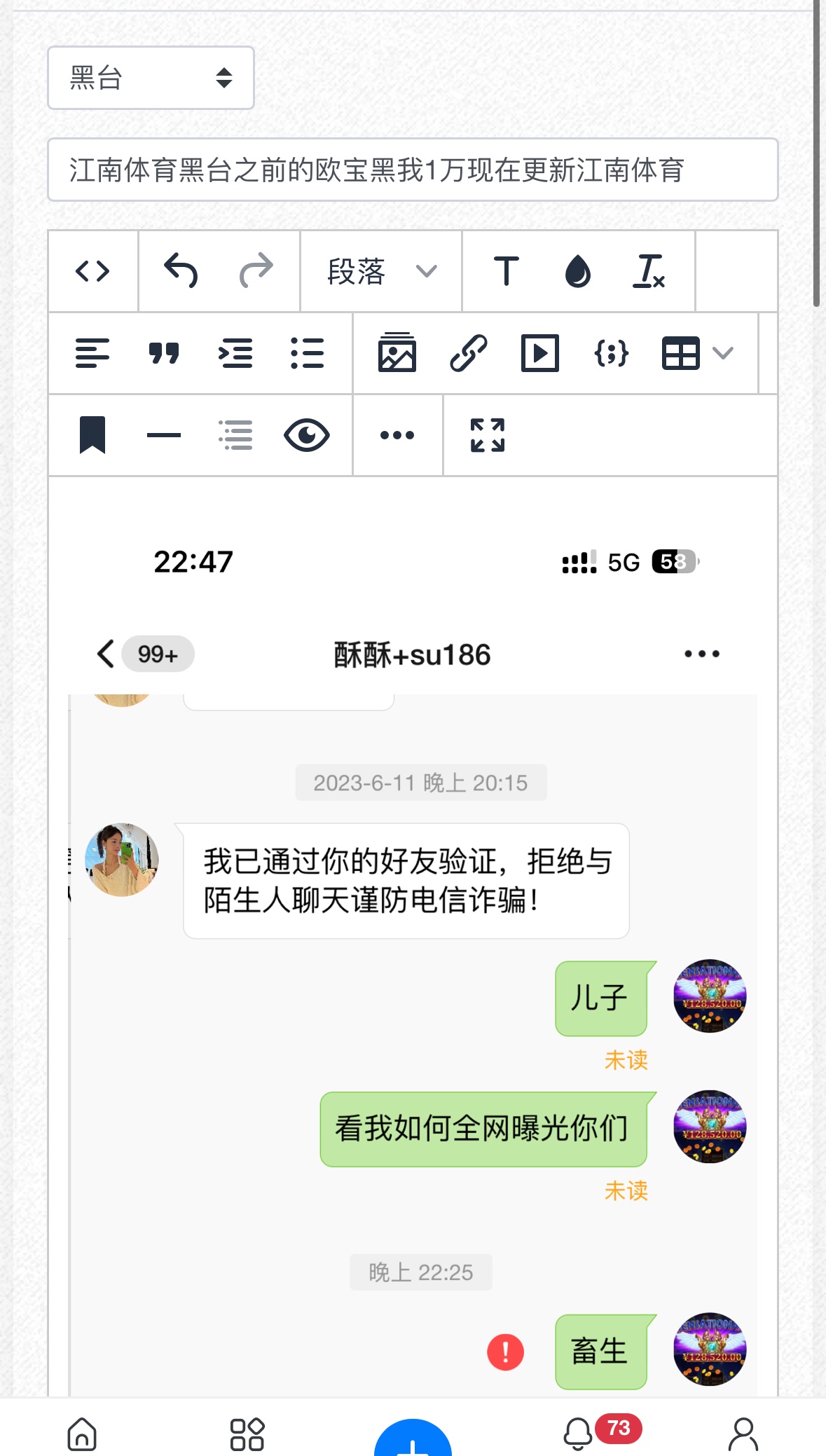Insert a block quote
The height and width of the screenshot is (1456, 826).
point(164,353)
